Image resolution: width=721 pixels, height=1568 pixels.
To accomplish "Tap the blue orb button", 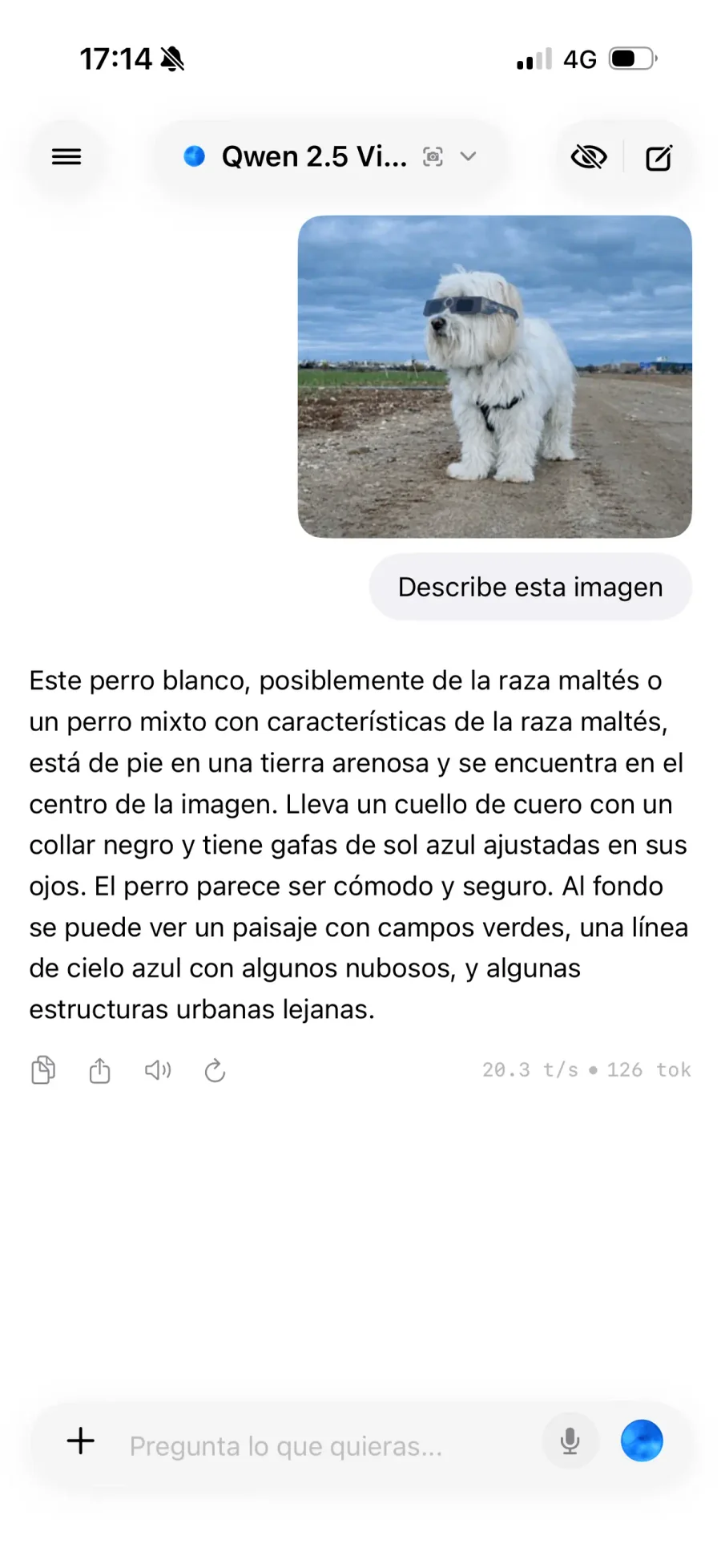I will pos(642,1441).
